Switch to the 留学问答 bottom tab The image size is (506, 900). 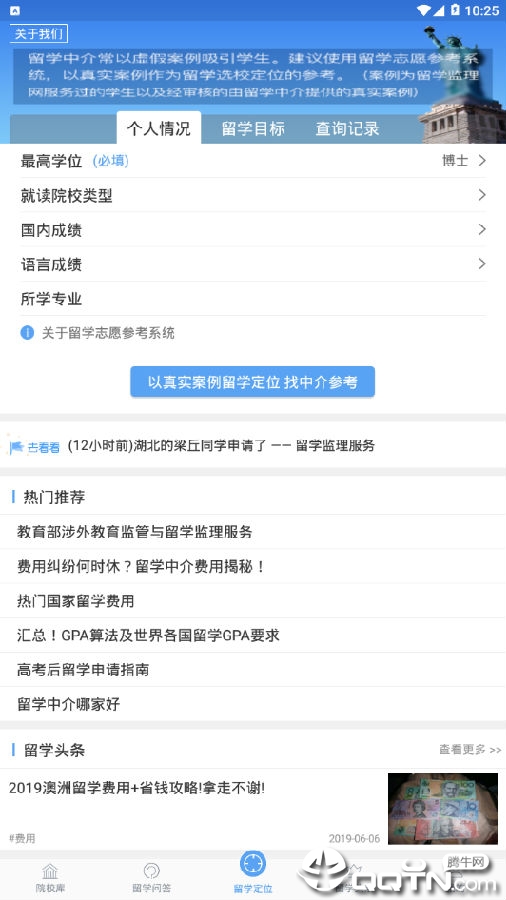click(x=151, y=878)
